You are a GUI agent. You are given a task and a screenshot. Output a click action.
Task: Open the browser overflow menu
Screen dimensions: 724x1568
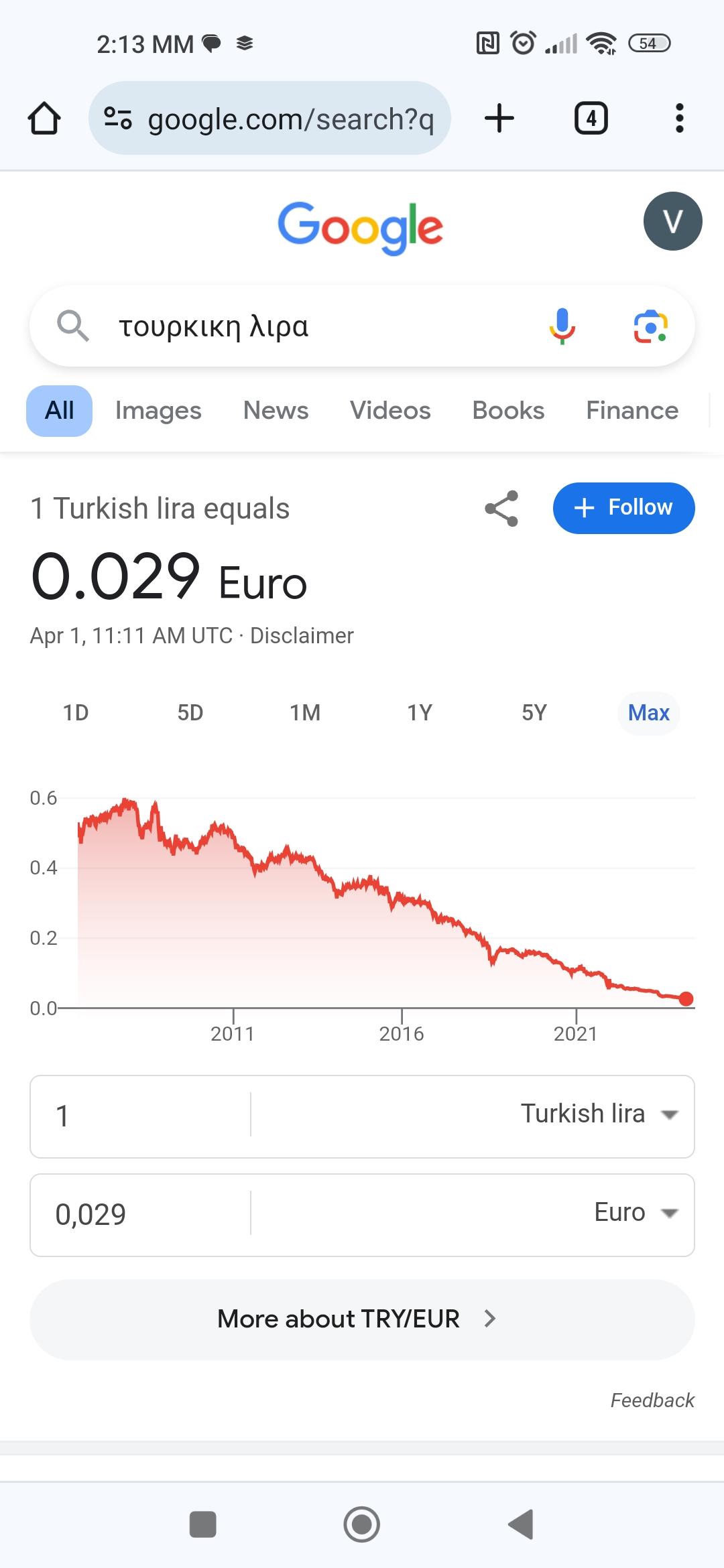[679, 119]
